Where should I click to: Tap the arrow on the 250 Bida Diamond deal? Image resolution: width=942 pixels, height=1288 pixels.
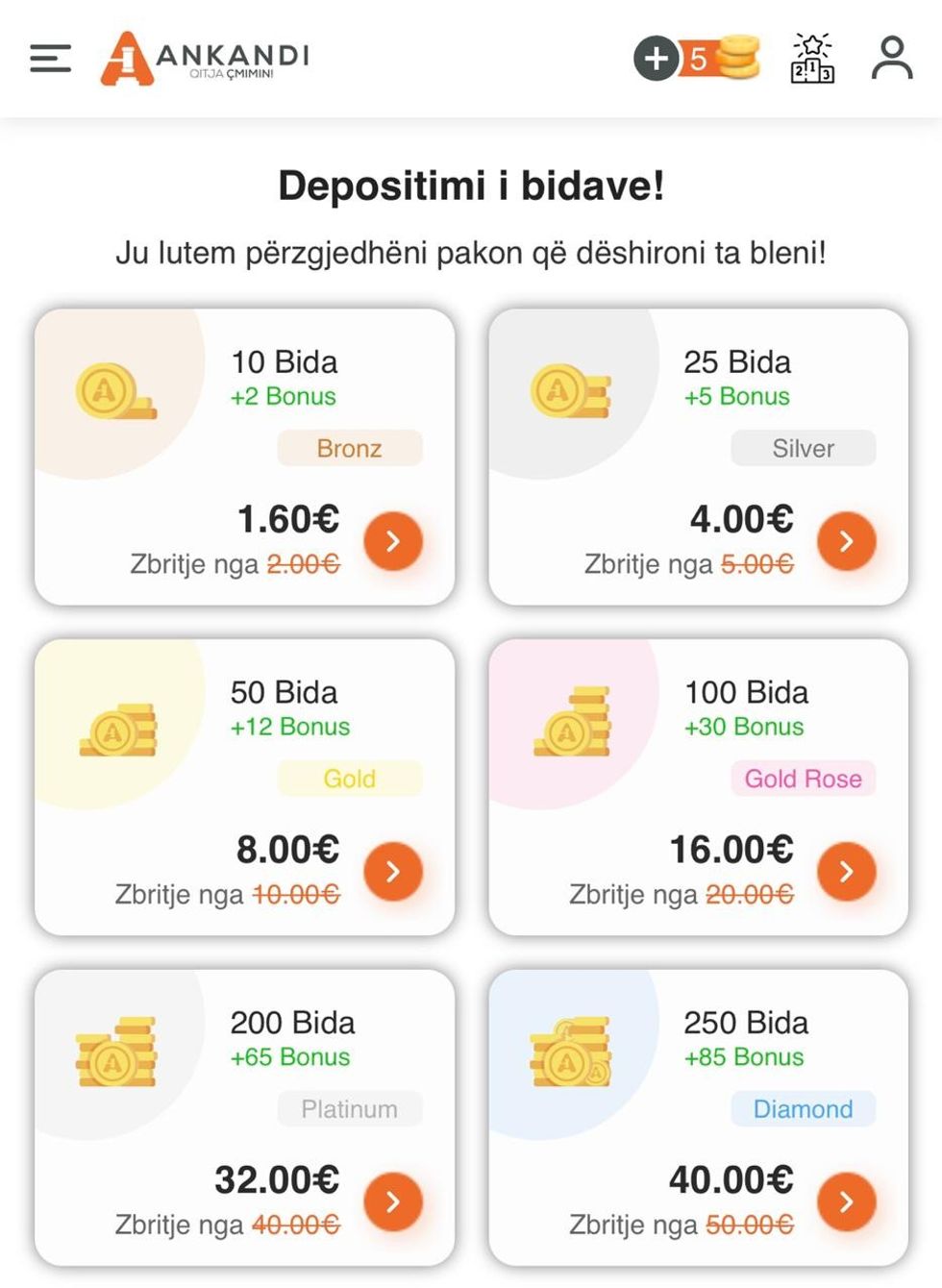[x=846, y=1201]
